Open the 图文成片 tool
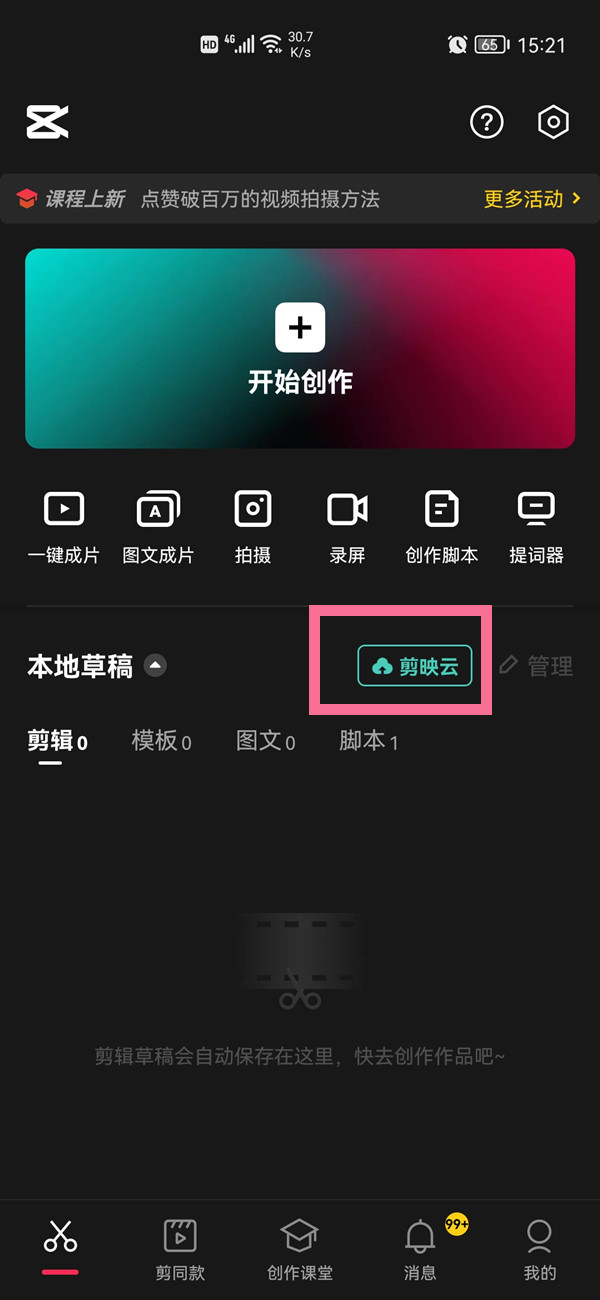600x1300 pixels. [x=158, y=528]
